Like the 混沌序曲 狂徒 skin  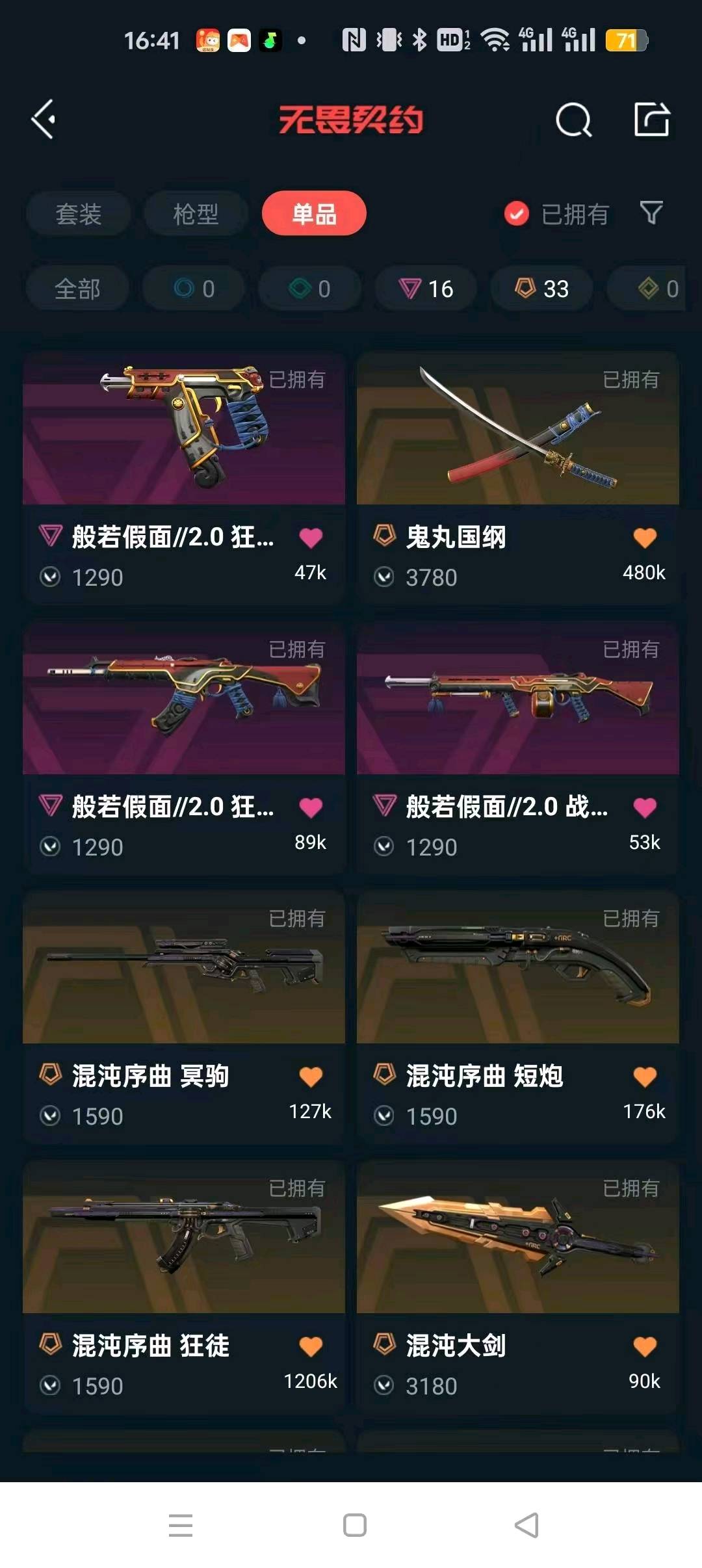[311, 1346]
